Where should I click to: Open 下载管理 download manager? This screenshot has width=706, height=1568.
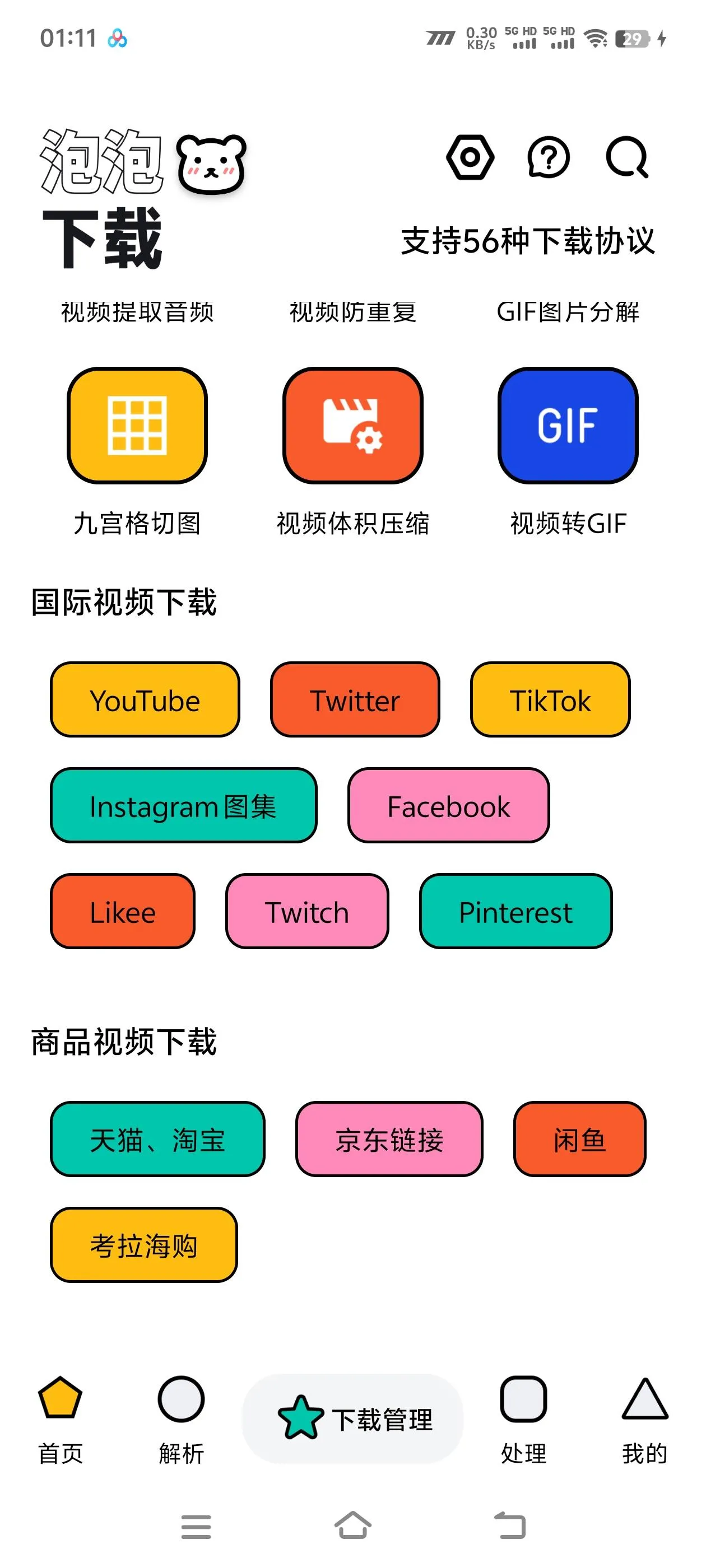[x=352, y=1420]
